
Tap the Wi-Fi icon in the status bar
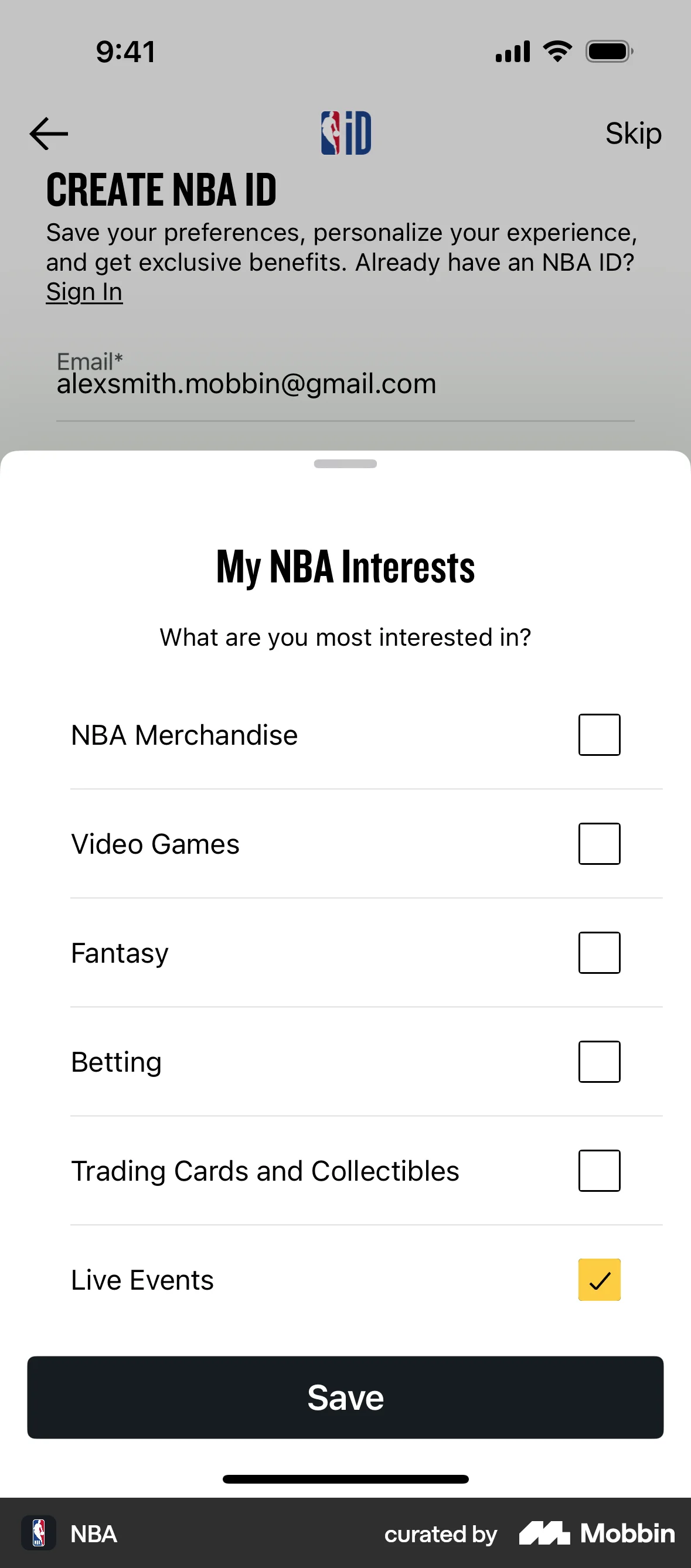(556, 51)
